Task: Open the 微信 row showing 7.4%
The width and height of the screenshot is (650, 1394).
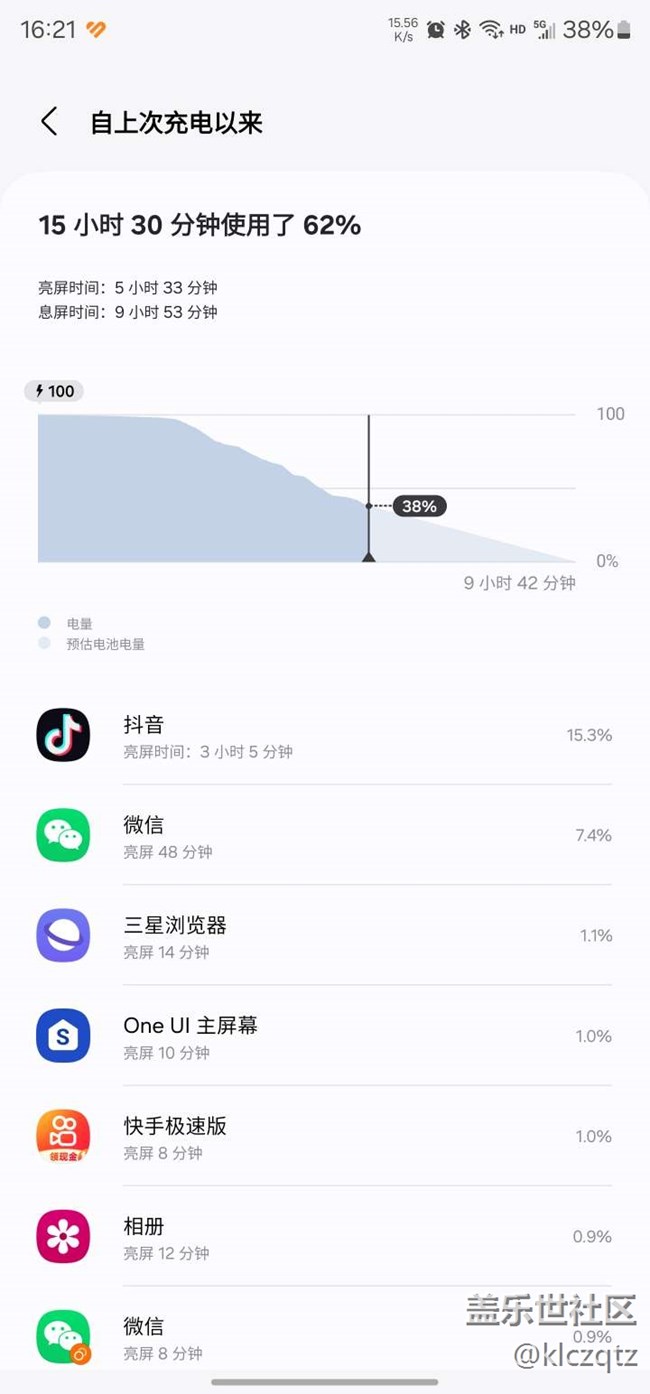Action: coord(325,835)
